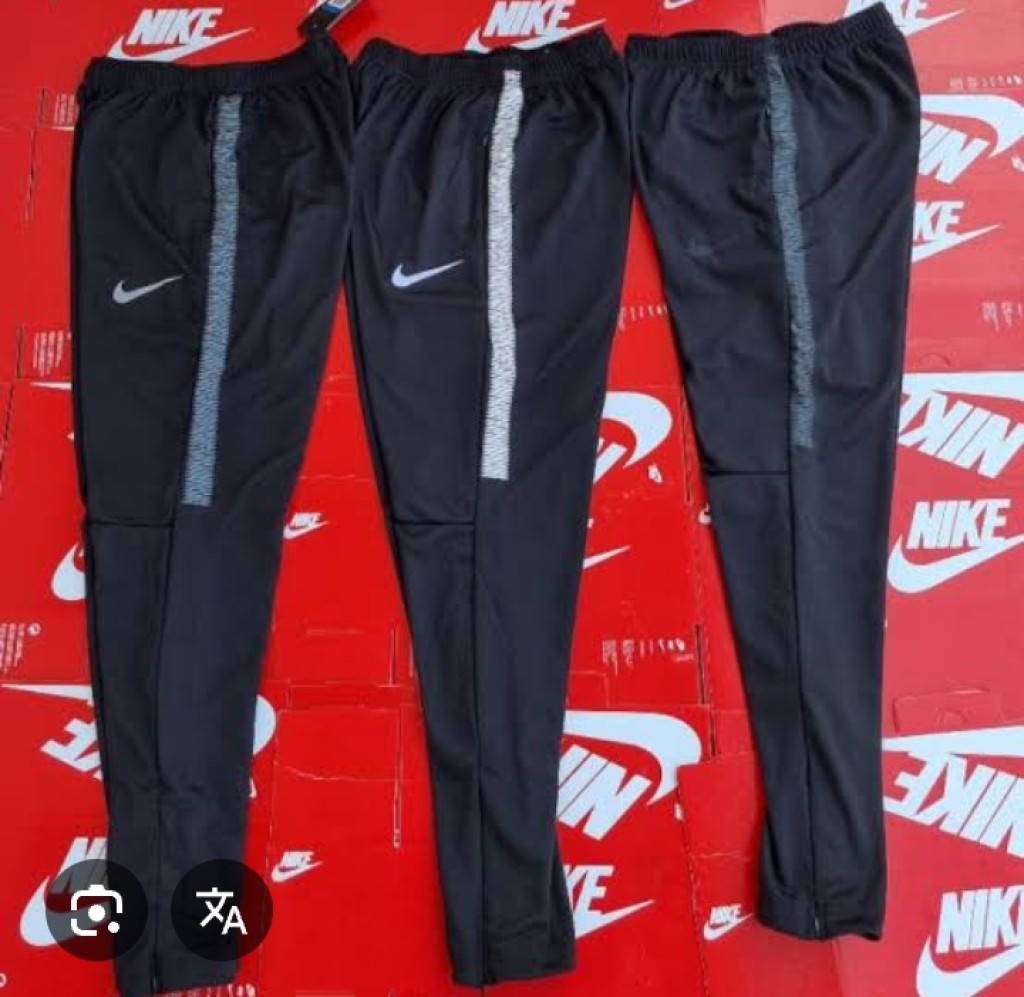The width and height of the screenshot is (1024, 997).
Task: Translate the text in this image
Action: tap(222, 910)
